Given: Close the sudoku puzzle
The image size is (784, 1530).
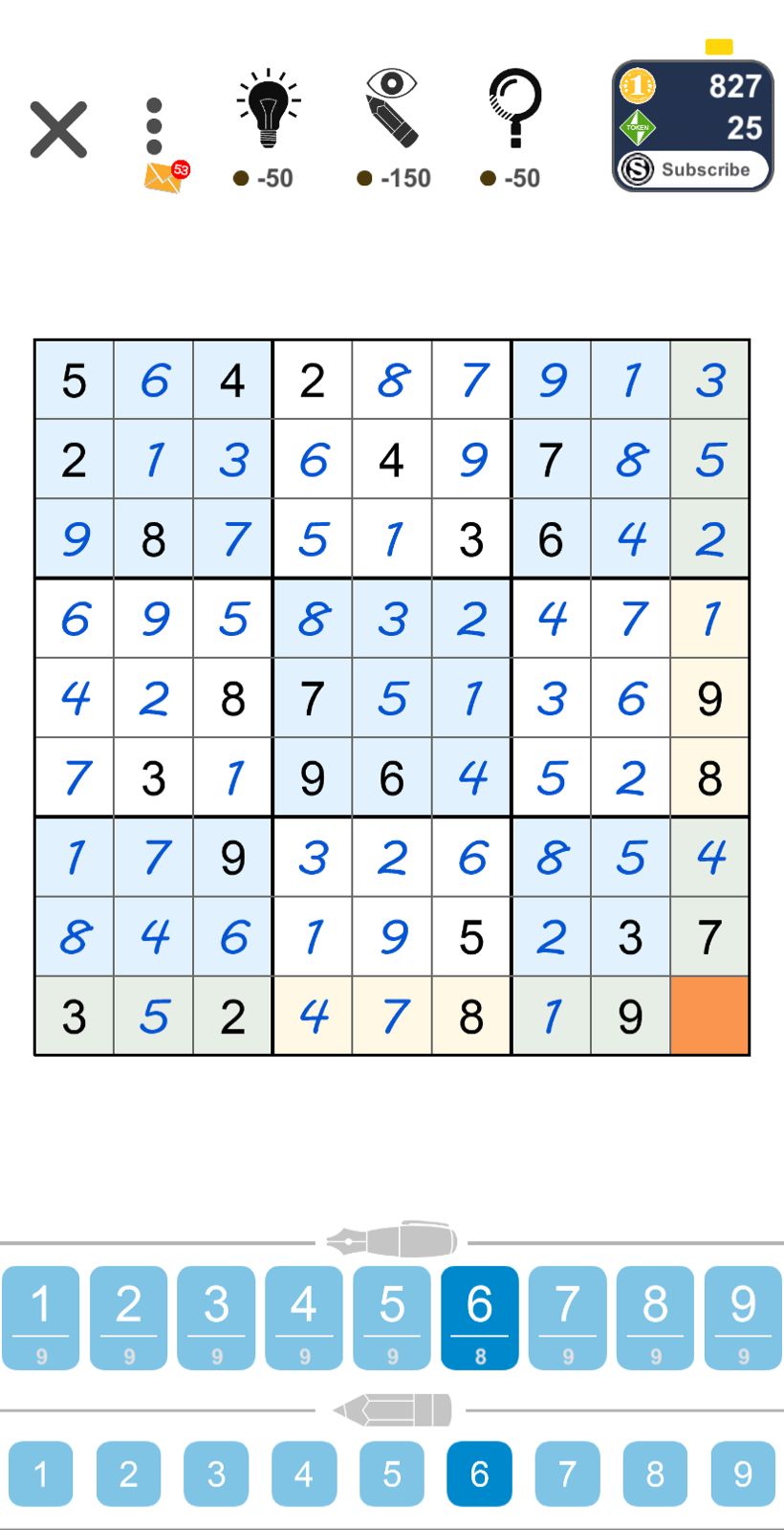Looking at the screenshot, I should [x=58, y=129].
